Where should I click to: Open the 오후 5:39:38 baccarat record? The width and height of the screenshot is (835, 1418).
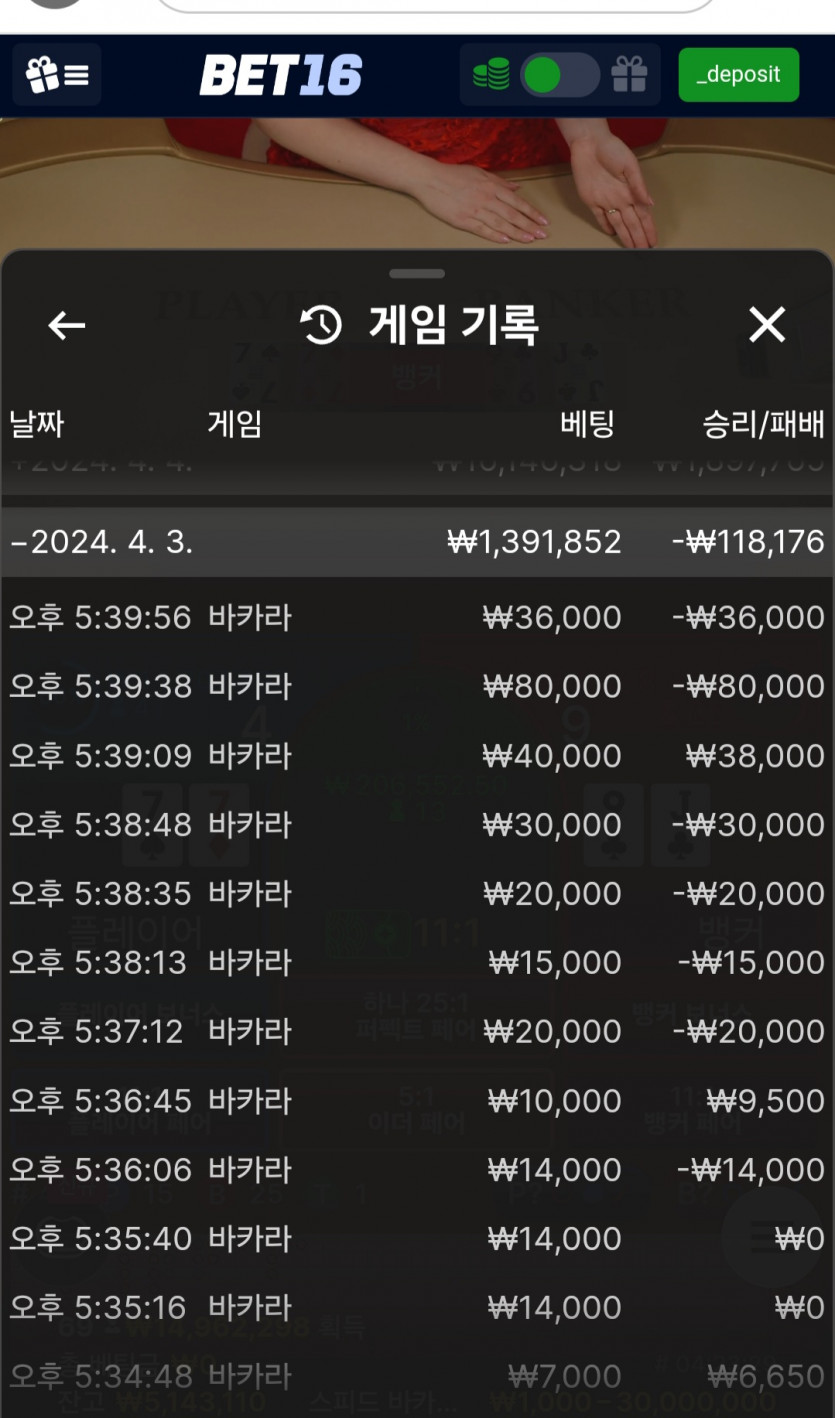pyautogui.click(x=417, y=687)
